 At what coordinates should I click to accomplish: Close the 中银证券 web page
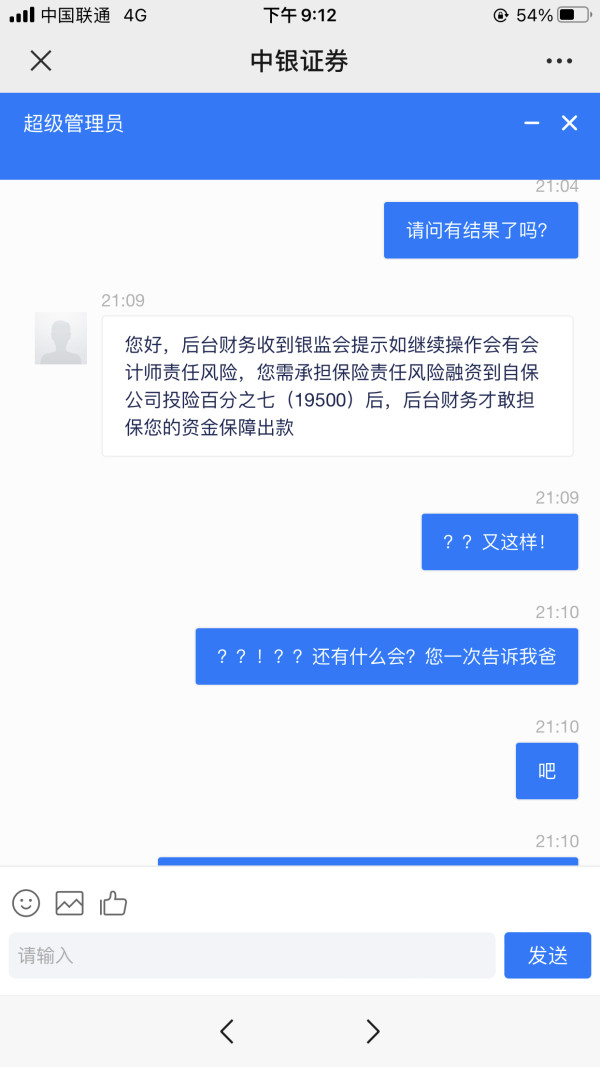tap(41, 61)
